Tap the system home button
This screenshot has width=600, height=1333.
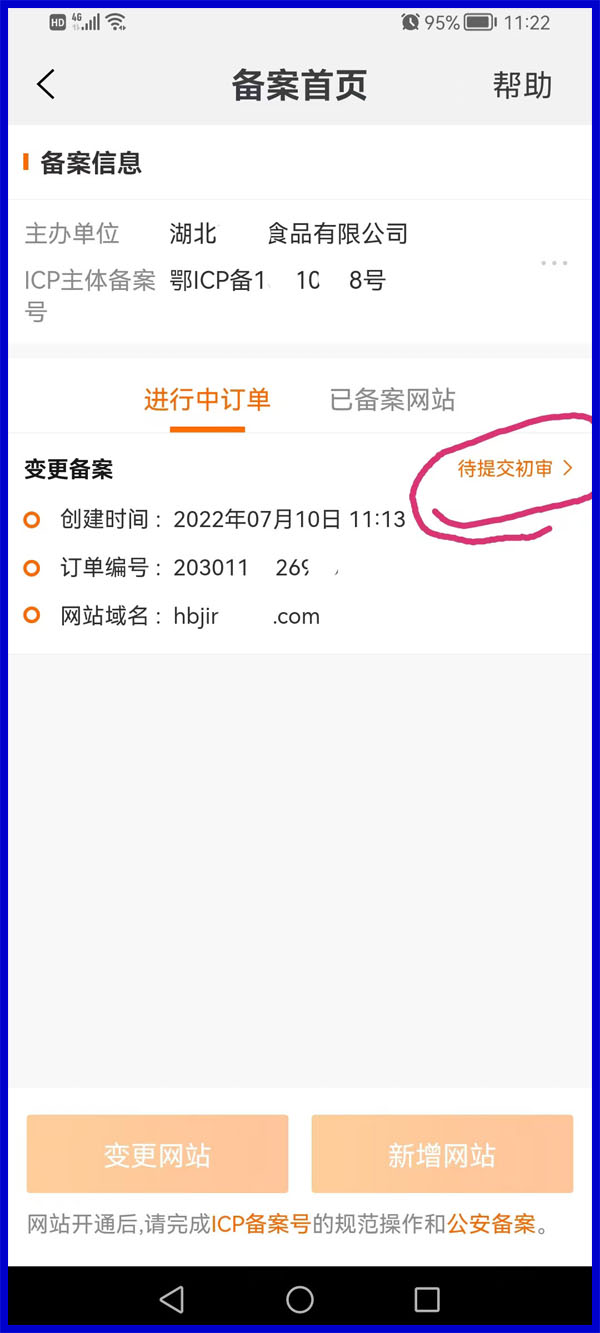(300, 1299)
